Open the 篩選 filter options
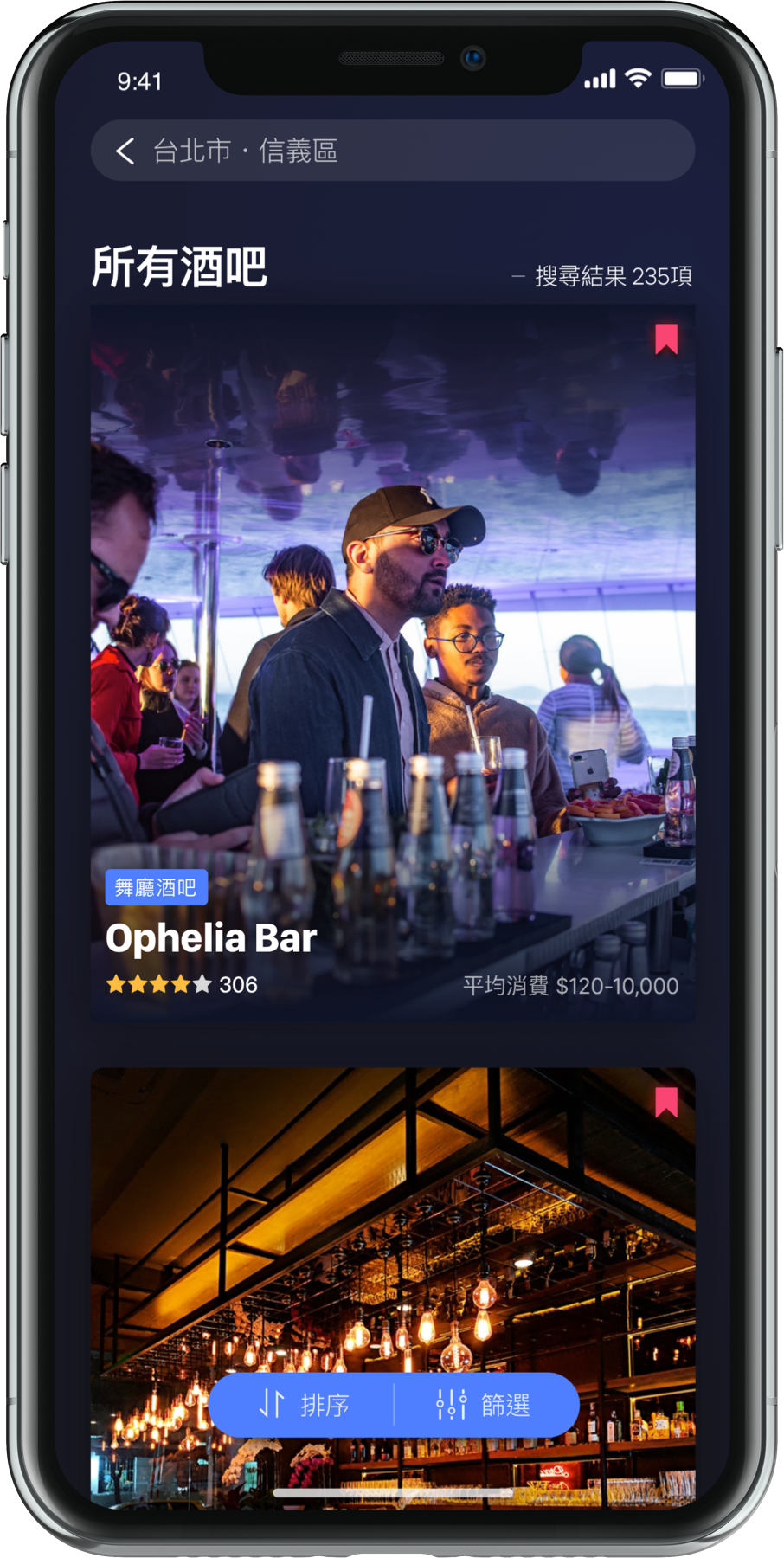 [x=484, y=1404]
